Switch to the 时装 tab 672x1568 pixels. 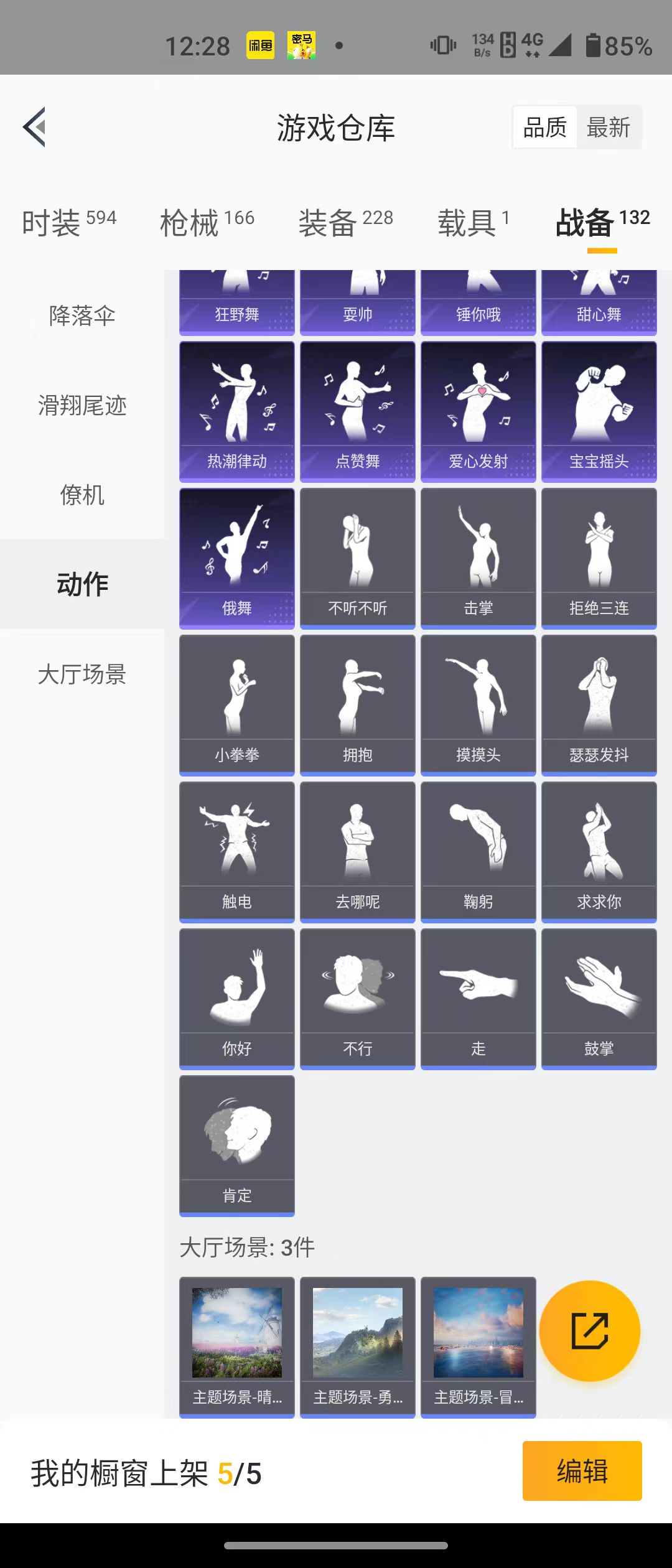(x=69, y=223)
